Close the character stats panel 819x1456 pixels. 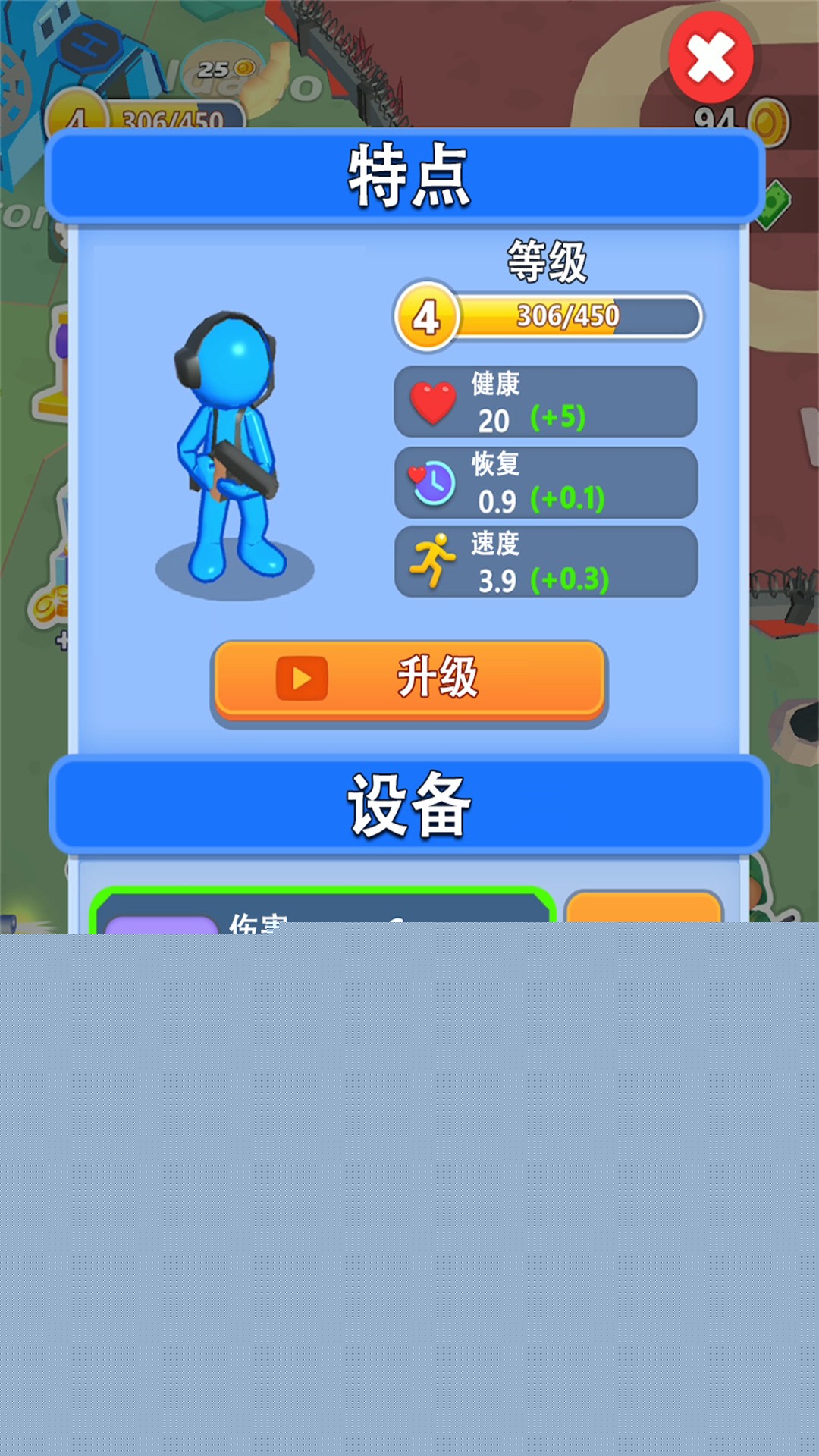click(711, 58)
